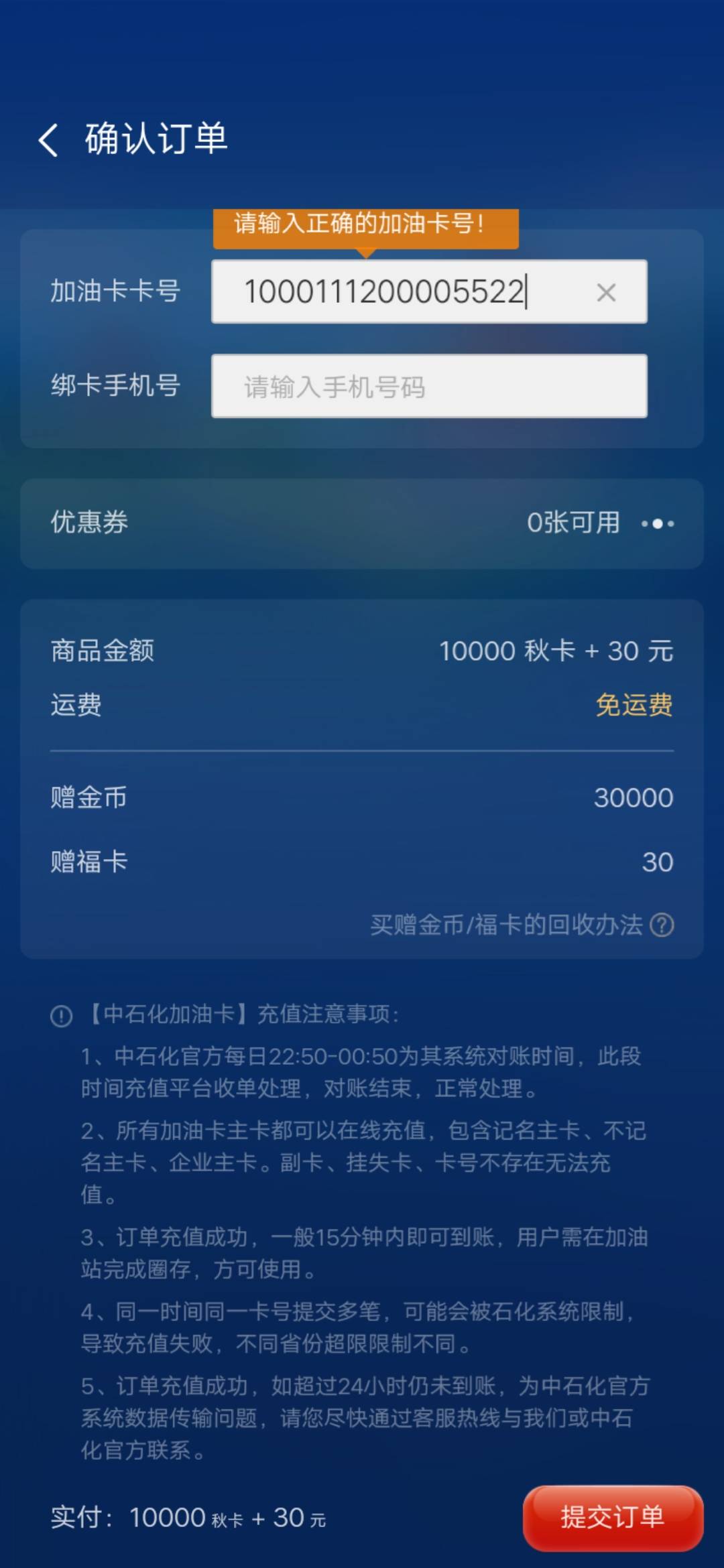Toggle selection of the 商品金额 row
The image size is (724, 1568).
point(362,651)
